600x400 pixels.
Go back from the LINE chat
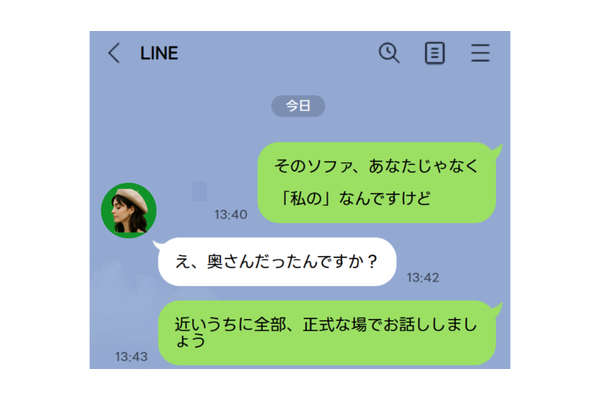tap(114, 53)
